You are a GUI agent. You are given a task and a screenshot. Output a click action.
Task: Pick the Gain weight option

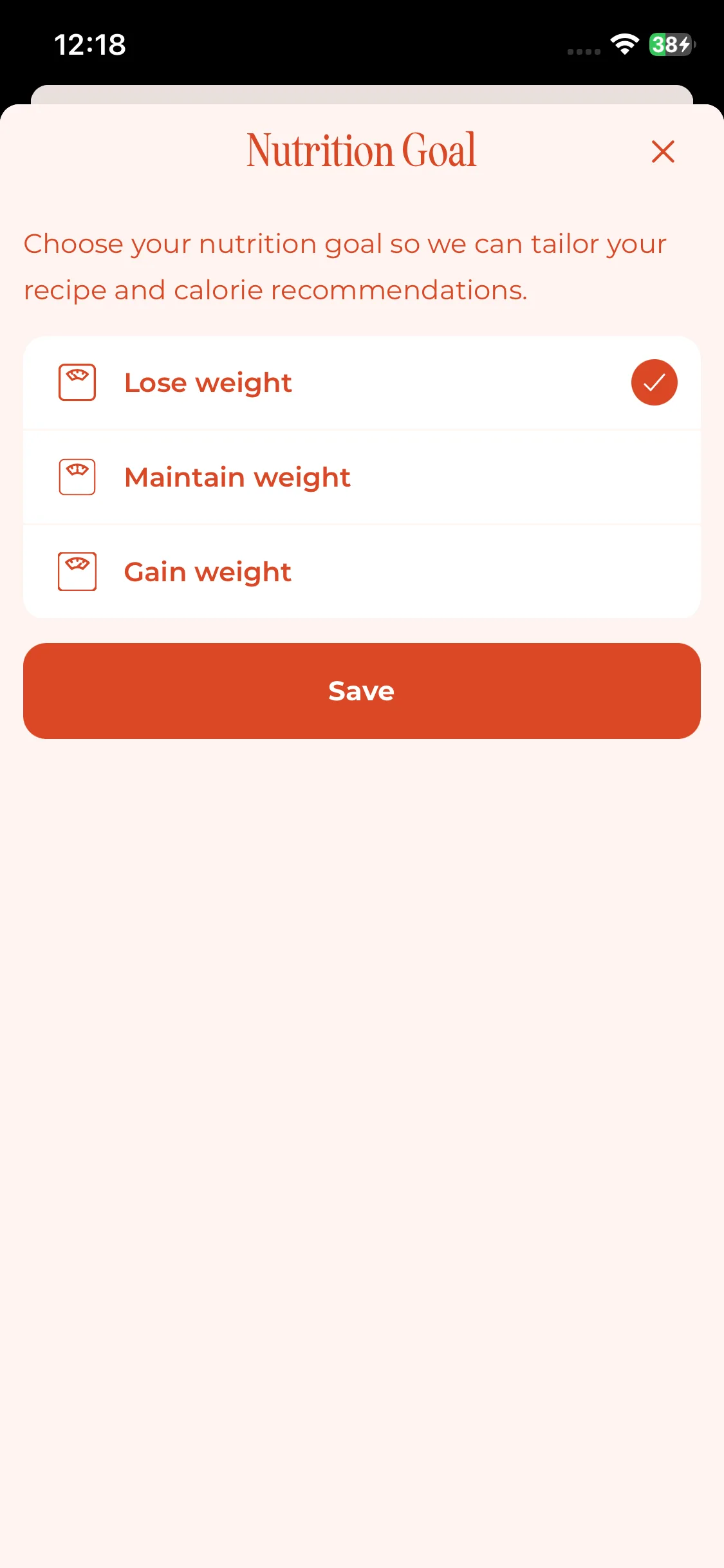[362, 572]
